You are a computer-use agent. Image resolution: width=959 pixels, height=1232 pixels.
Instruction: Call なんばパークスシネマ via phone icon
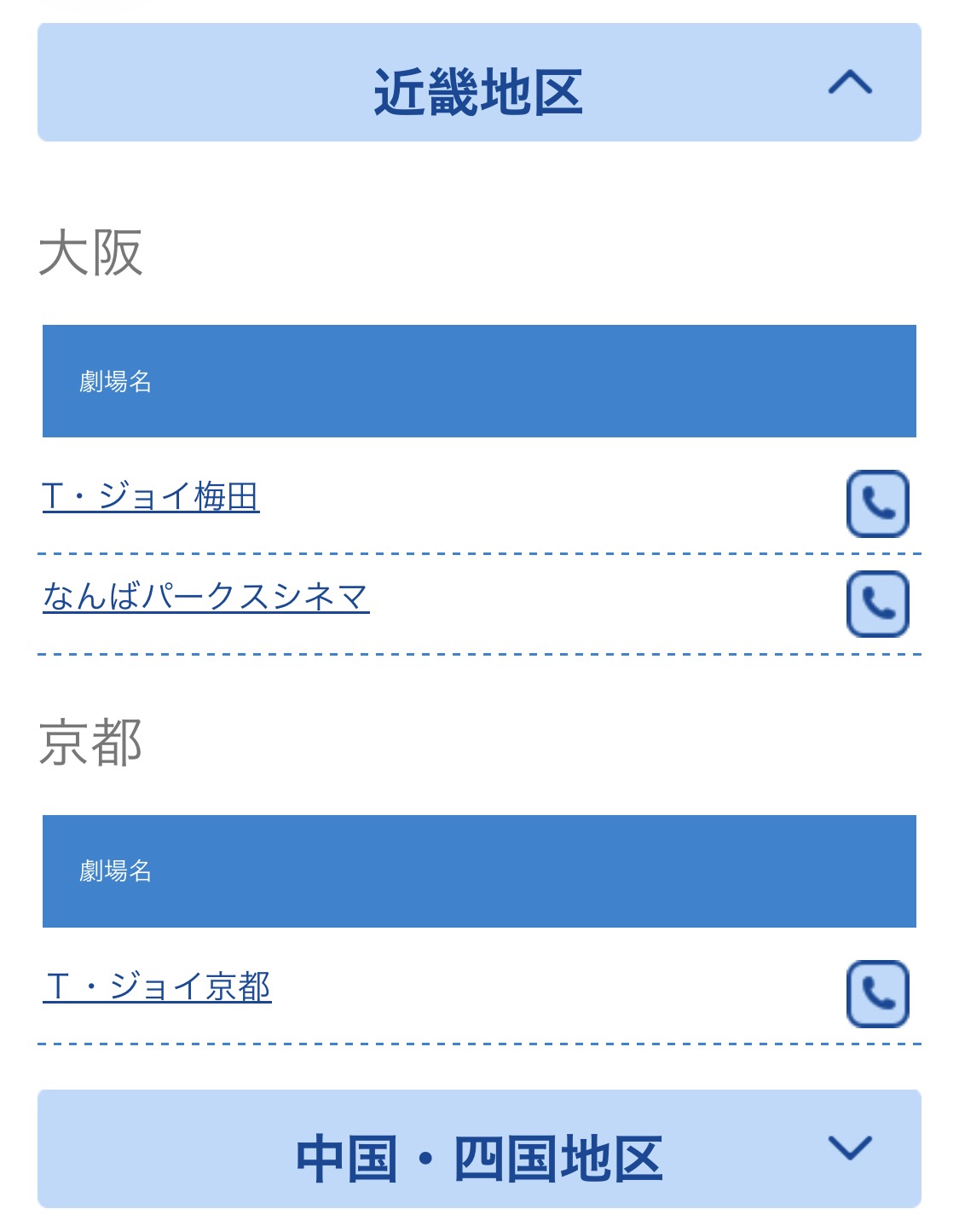877,604
